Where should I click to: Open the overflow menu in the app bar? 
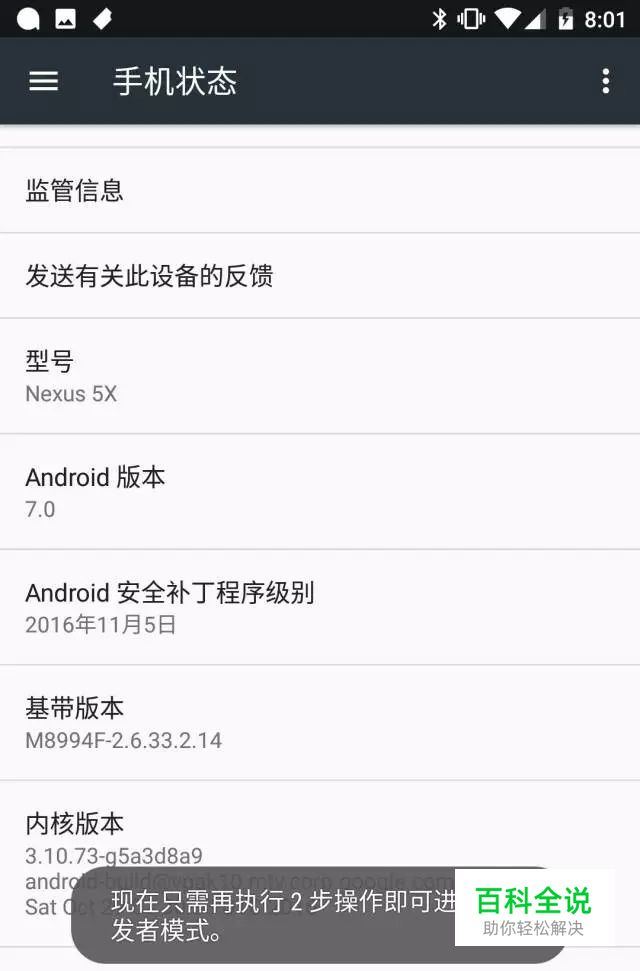pos(605,81)
